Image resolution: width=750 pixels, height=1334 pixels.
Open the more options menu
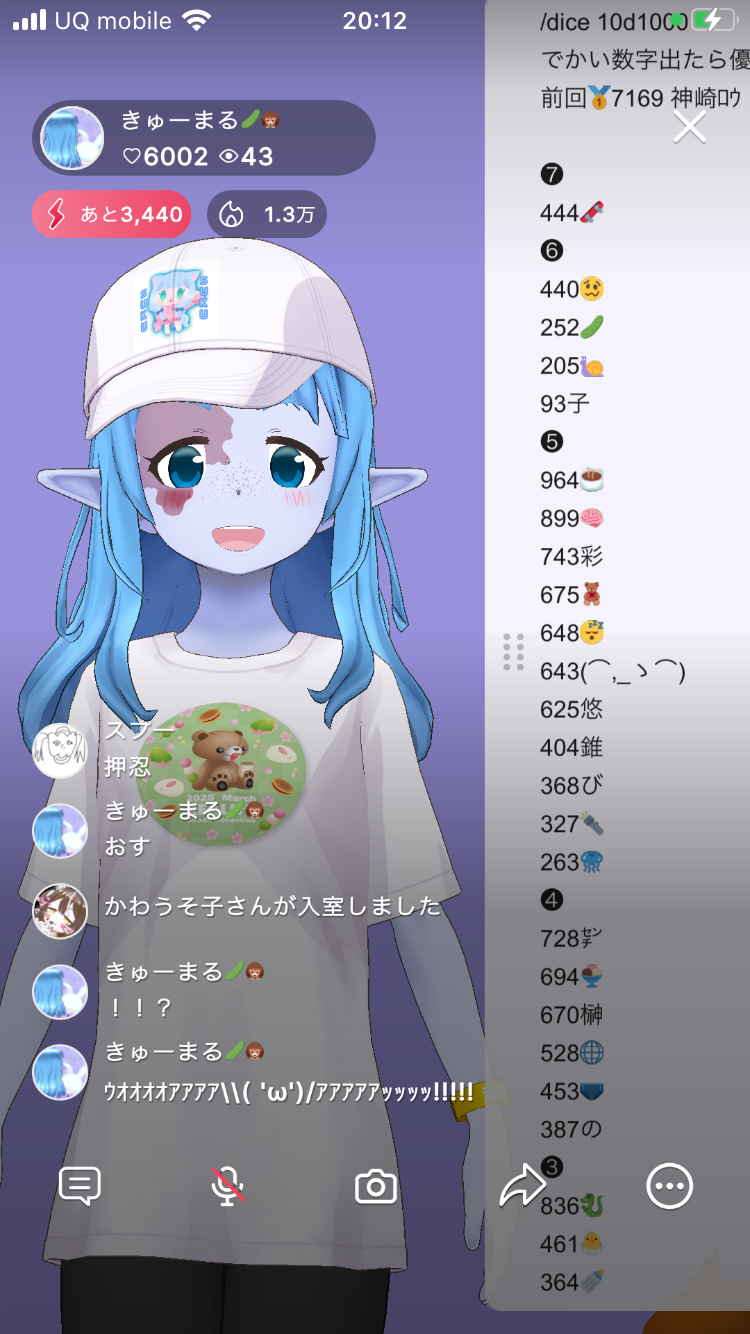669,1186
